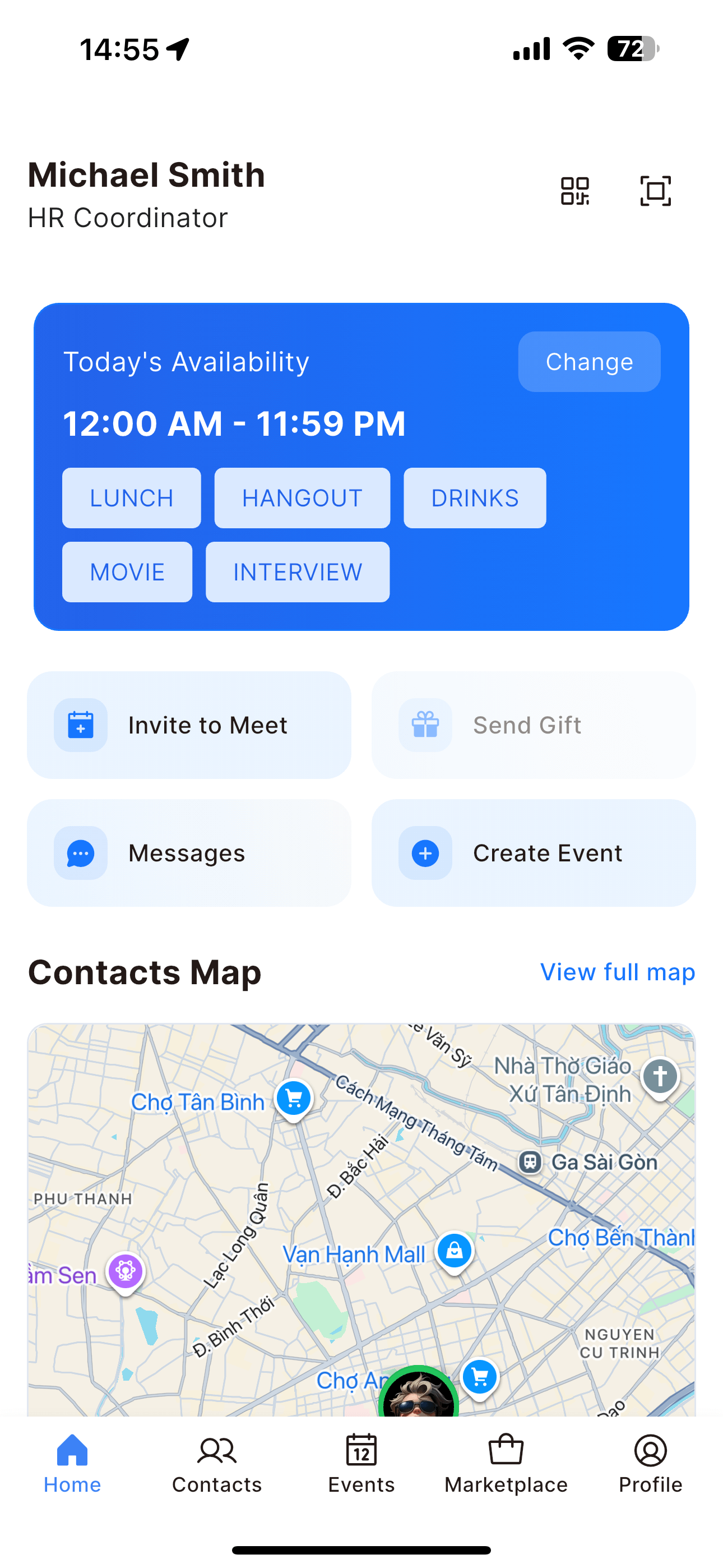Toggle the MOVIE availability chip
Viewport: 723px width, 1568px height.
click(x=127, y=571)
